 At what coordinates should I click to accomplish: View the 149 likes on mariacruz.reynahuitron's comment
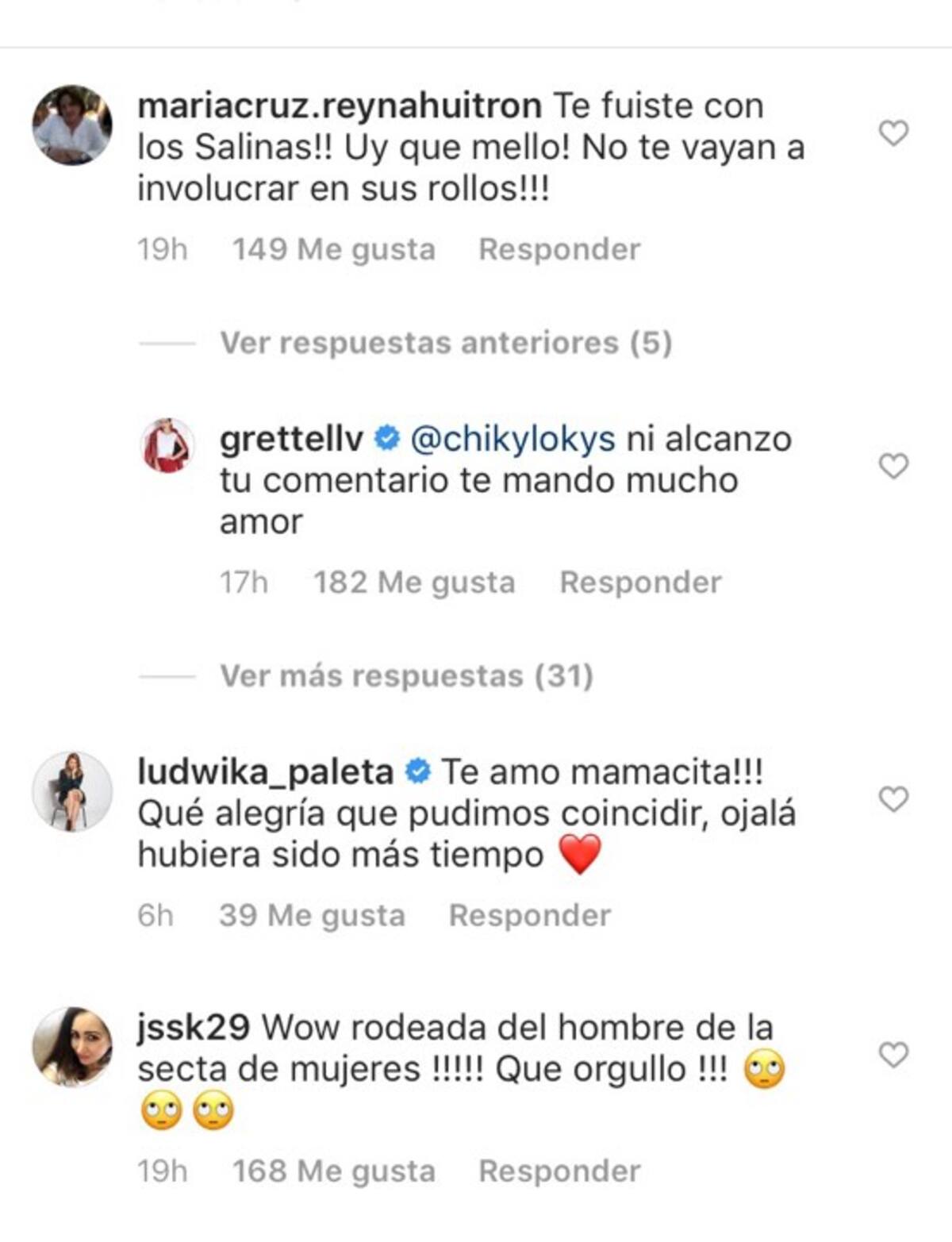click(x=333, y=249)
